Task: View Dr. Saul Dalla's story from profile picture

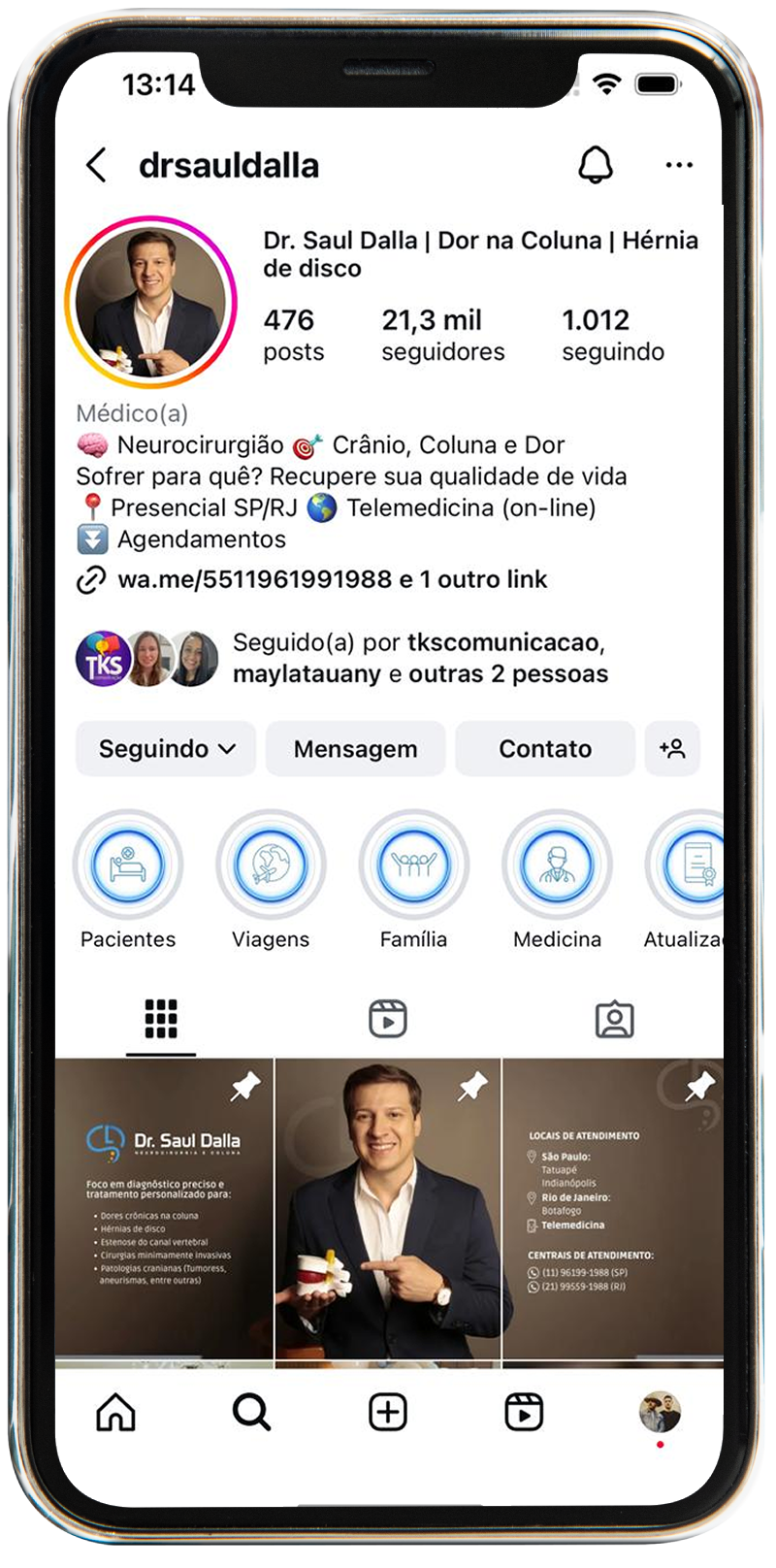Action: 150,303
